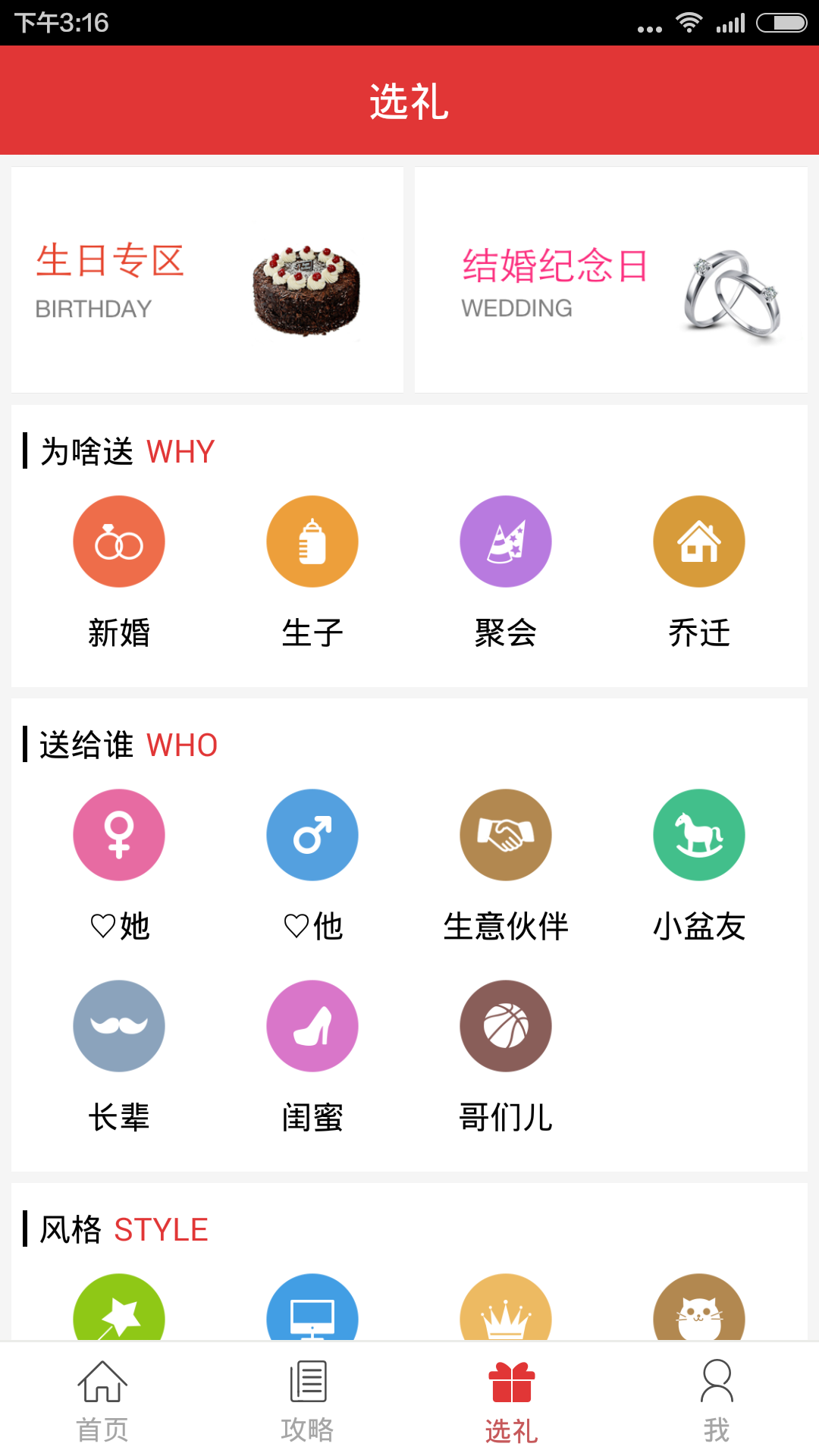This screenshot has width=819, height=1456.
Task: Select the 新婚 wedding rings icon
Action: click(x=118, y=541)
